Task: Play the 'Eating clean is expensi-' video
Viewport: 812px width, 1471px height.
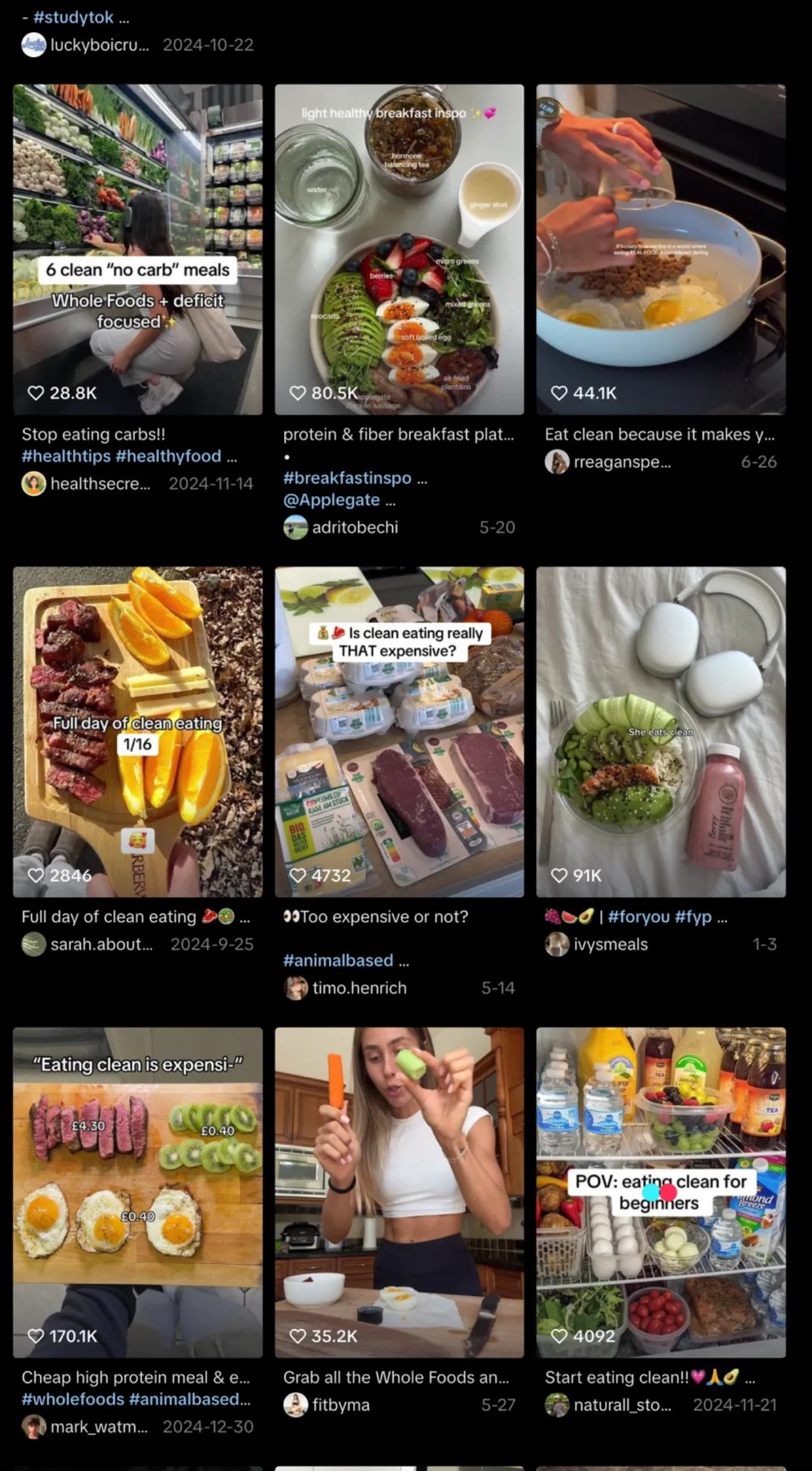Action: (x=137, y=1192)
